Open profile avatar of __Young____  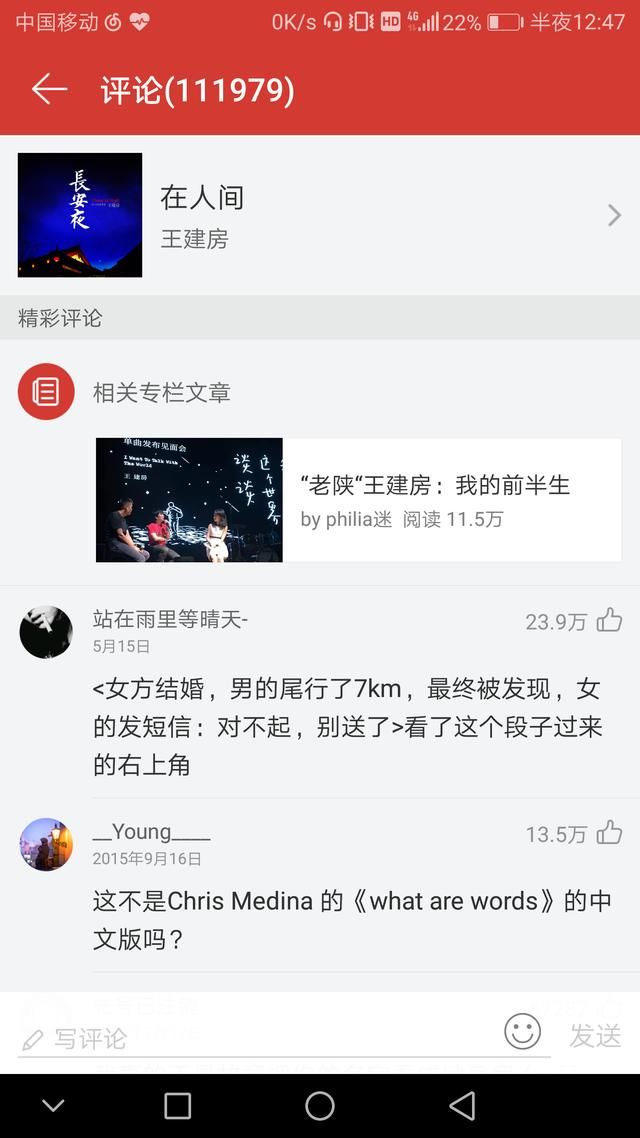pyautogui.click(x=46, y=845)
